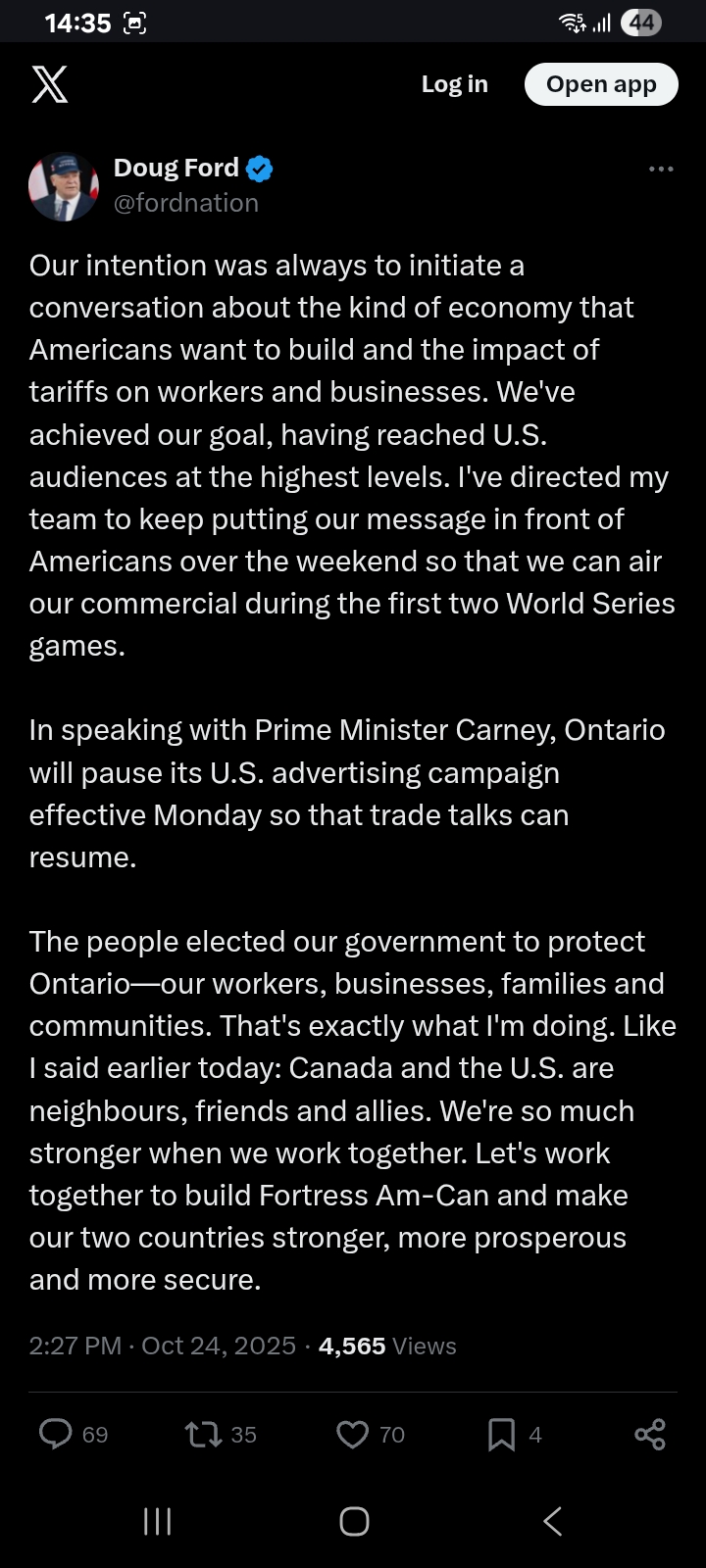Bookmark this post

pos(501,1435)
